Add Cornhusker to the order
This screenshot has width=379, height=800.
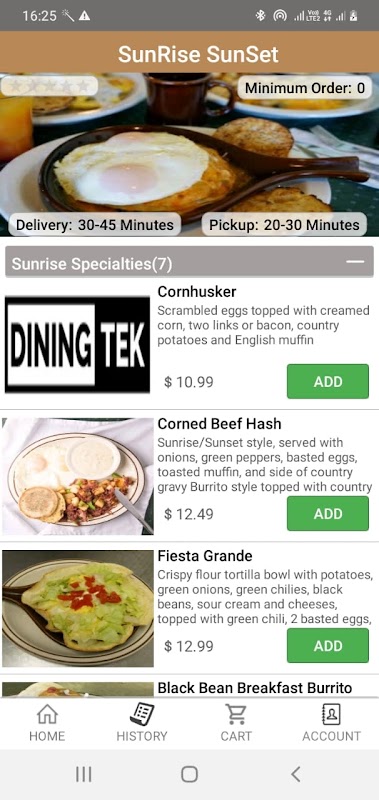click(x=327, y=381)
